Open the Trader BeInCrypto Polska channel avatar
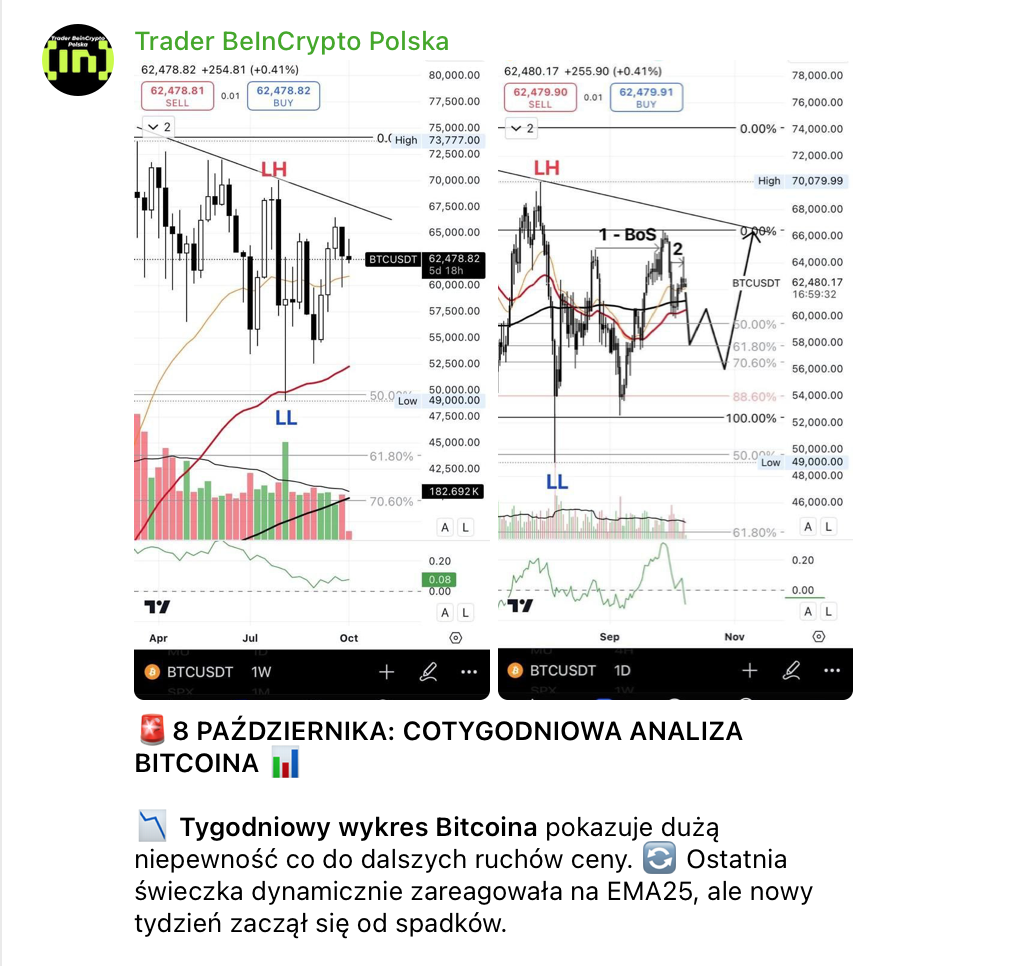Viewport: 1018px width, 966px height. (x=77, y=60)
